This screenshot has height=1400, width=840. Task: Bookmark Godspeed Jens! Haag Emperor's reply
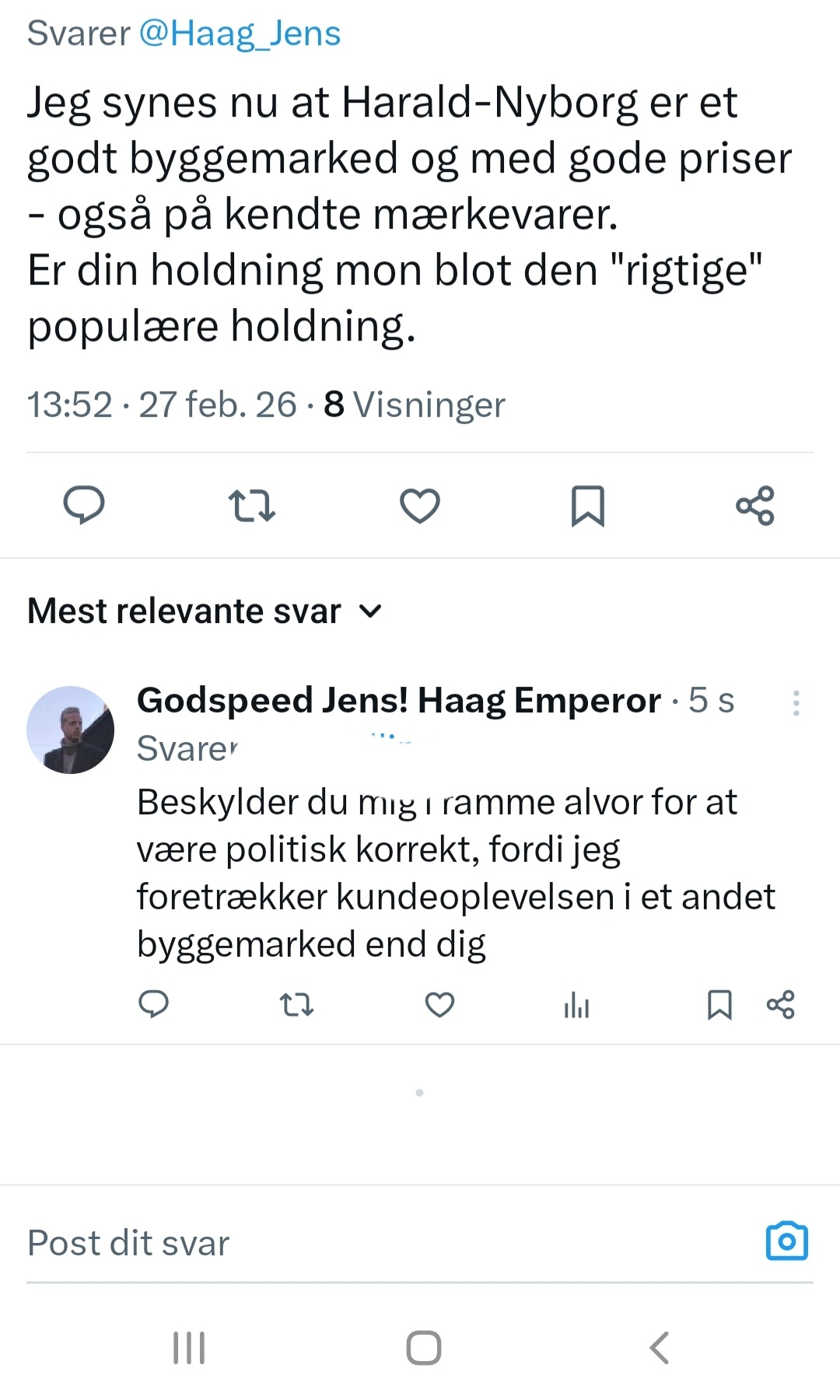pyautogui.click(x=719, y=1005)
